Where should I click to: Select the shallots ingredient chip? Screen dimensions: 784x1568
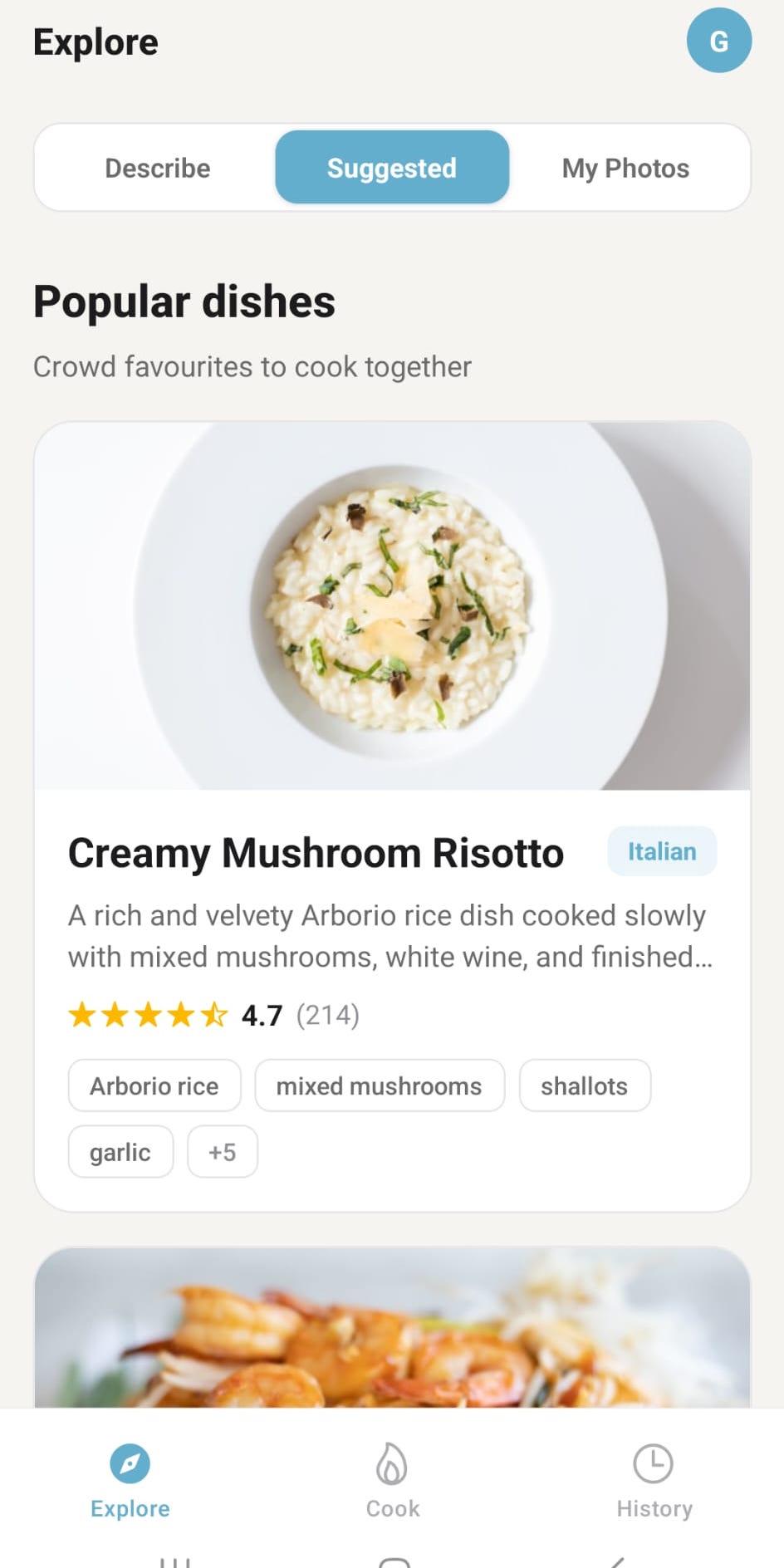click(584, 1085)
